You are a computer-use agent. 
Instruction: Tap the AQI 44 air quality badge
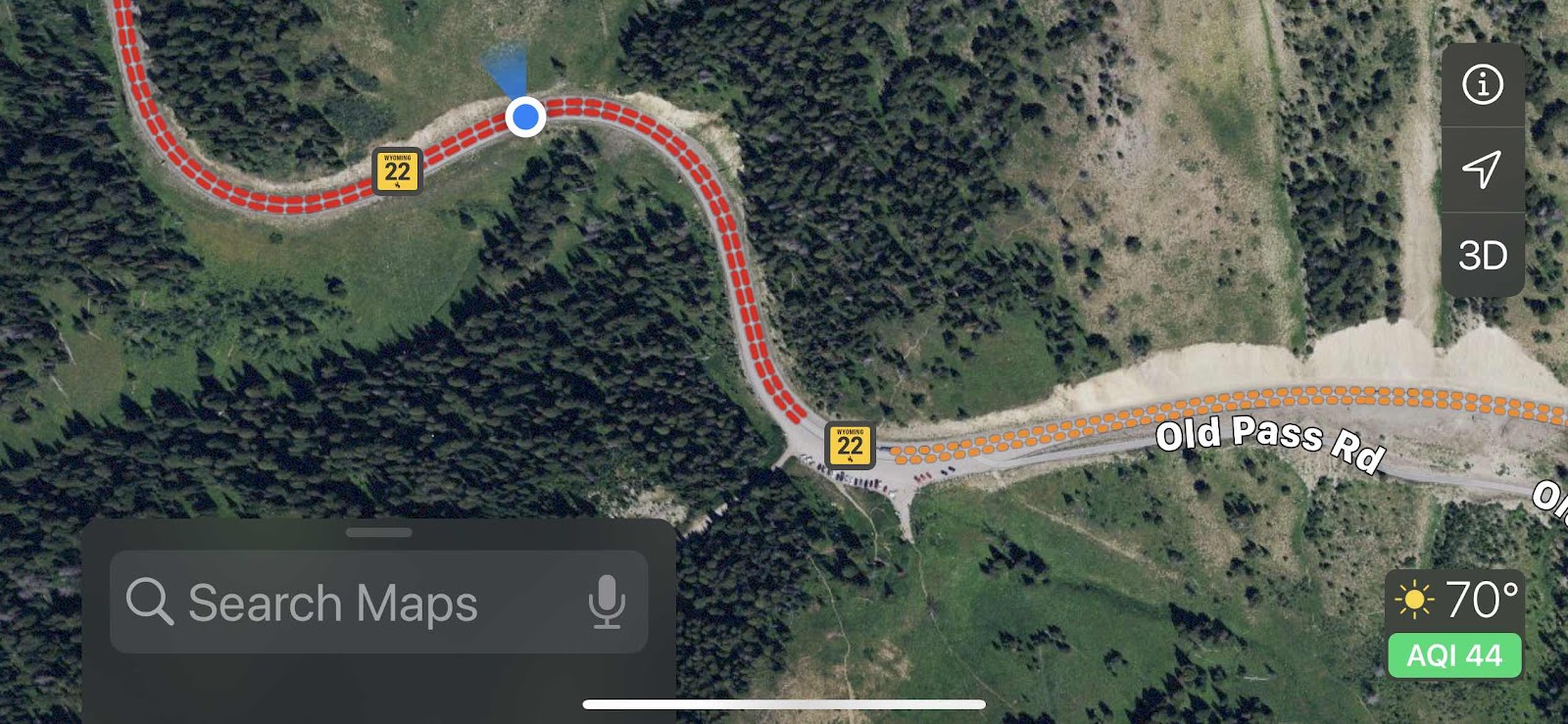[x=1454, y=655]
